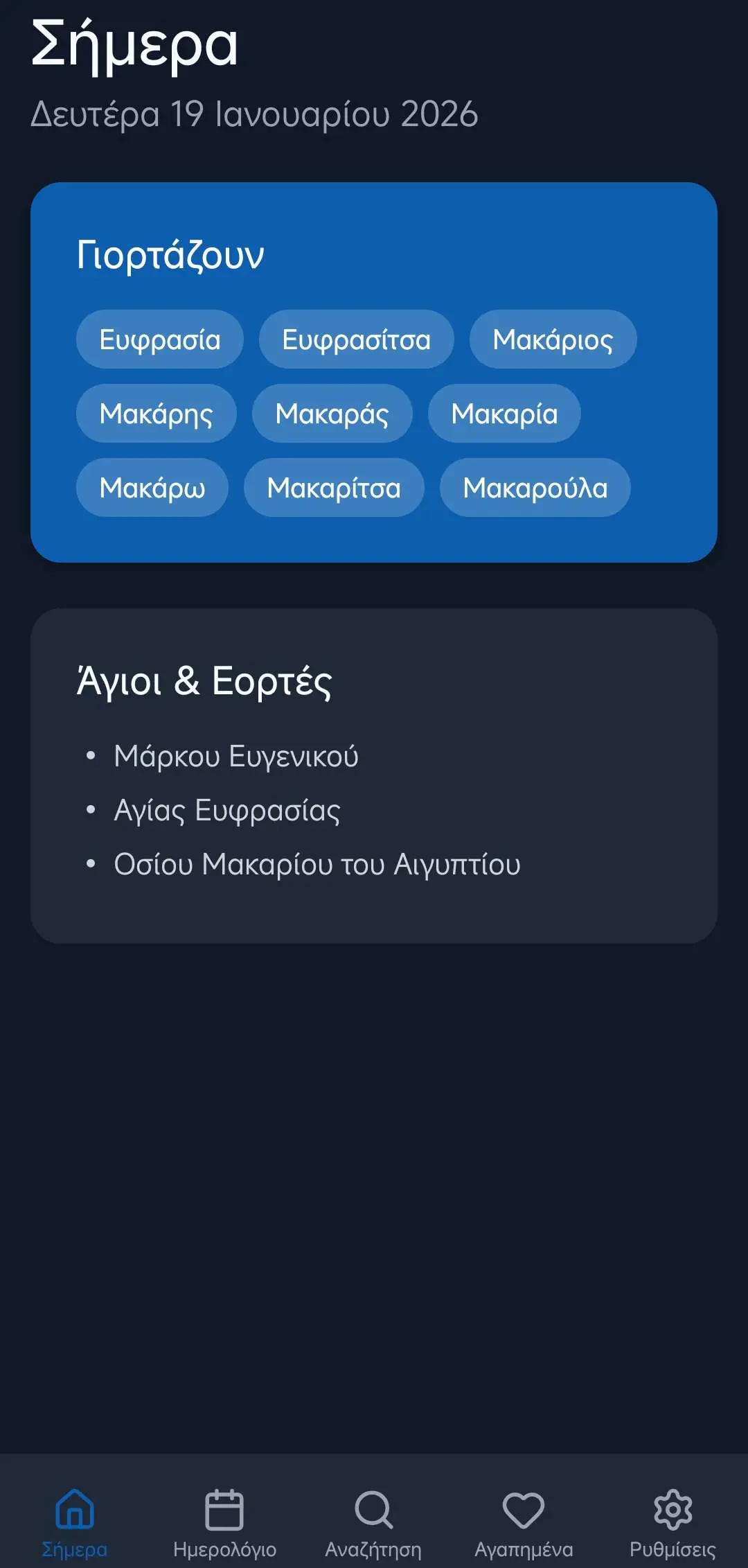
Task: Choose the Μακάρης chip
Action: [x=156, y=414]
